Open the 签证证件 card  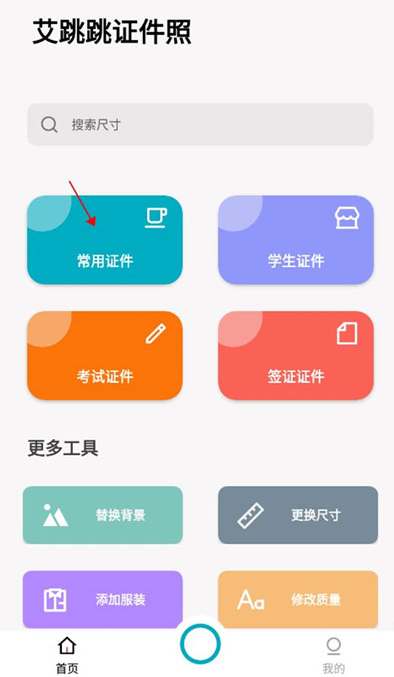coord(296,355)
